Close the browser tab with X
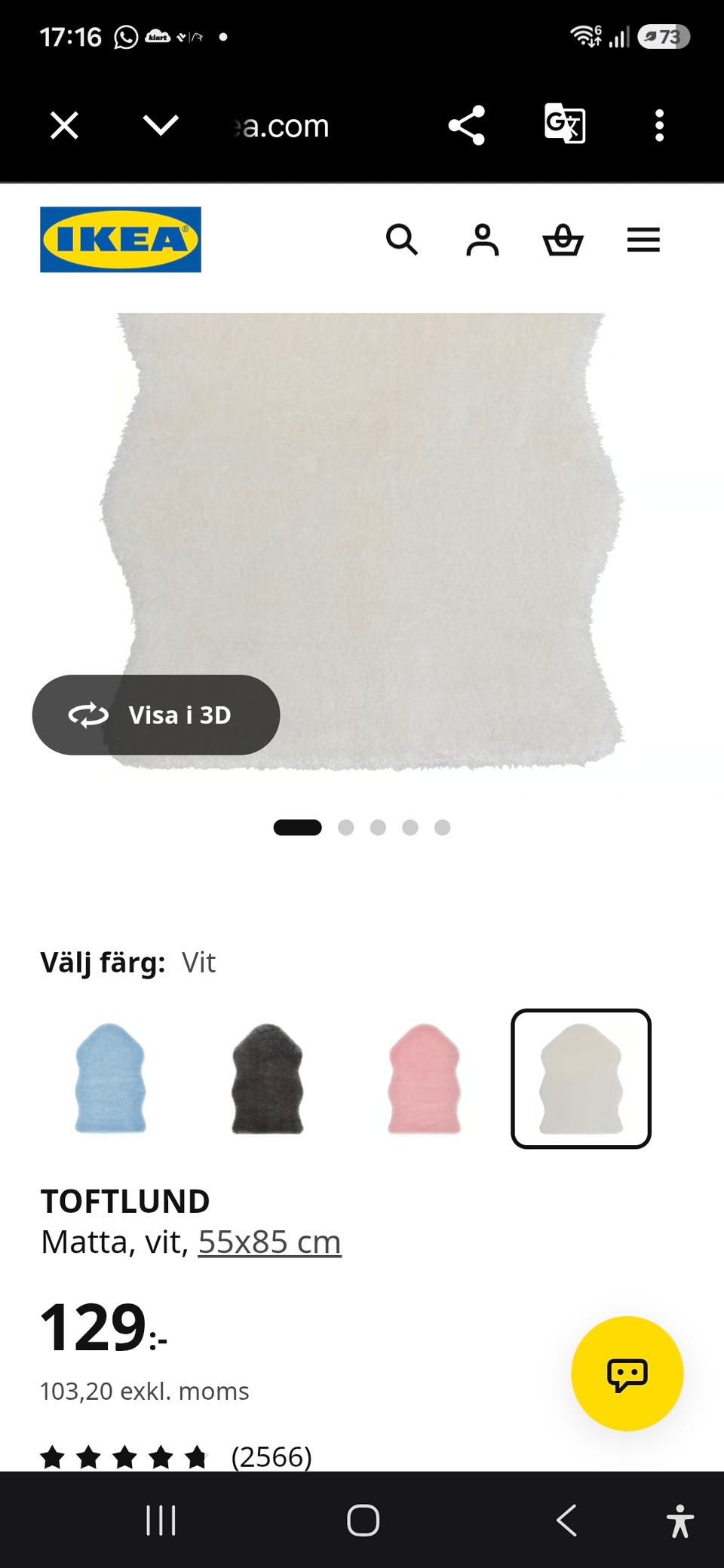Viewport: 724px width, 1568px height. tap(64, 125)
